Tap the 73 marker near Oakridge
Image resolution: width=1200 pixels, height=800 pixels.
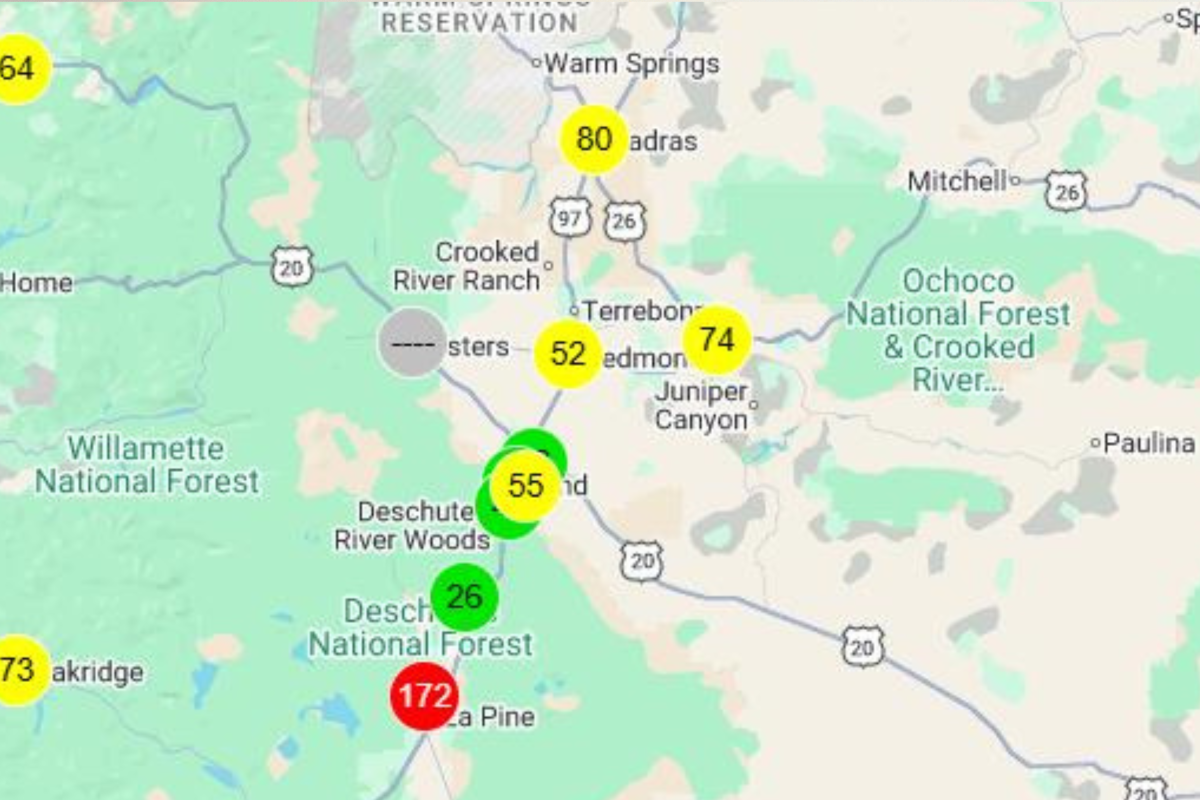click(x=18, y=670)
